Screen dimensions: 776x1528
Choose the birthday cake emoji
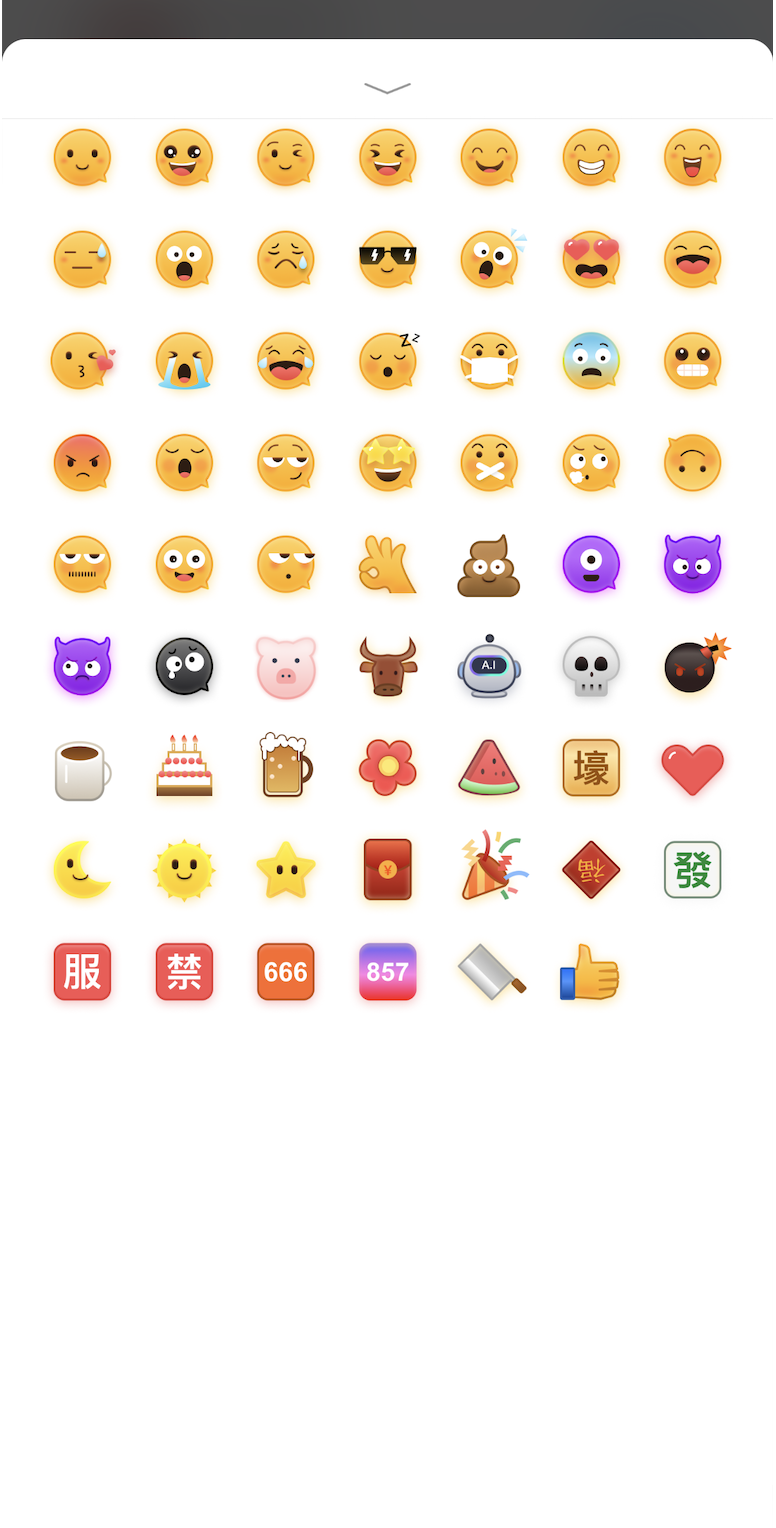(x=184, y=767)
